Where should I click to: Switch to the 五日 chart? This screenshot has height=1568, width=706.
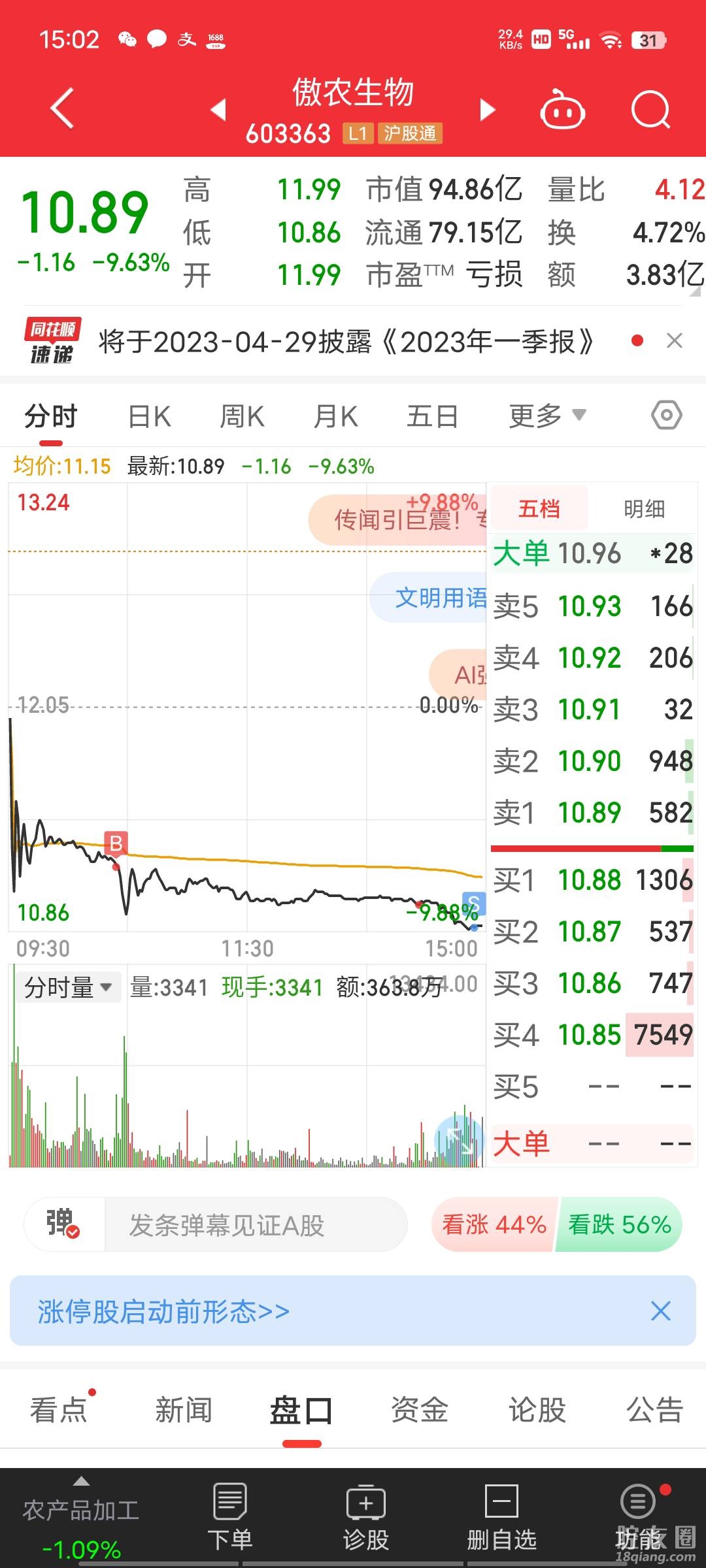coord(432,416)
